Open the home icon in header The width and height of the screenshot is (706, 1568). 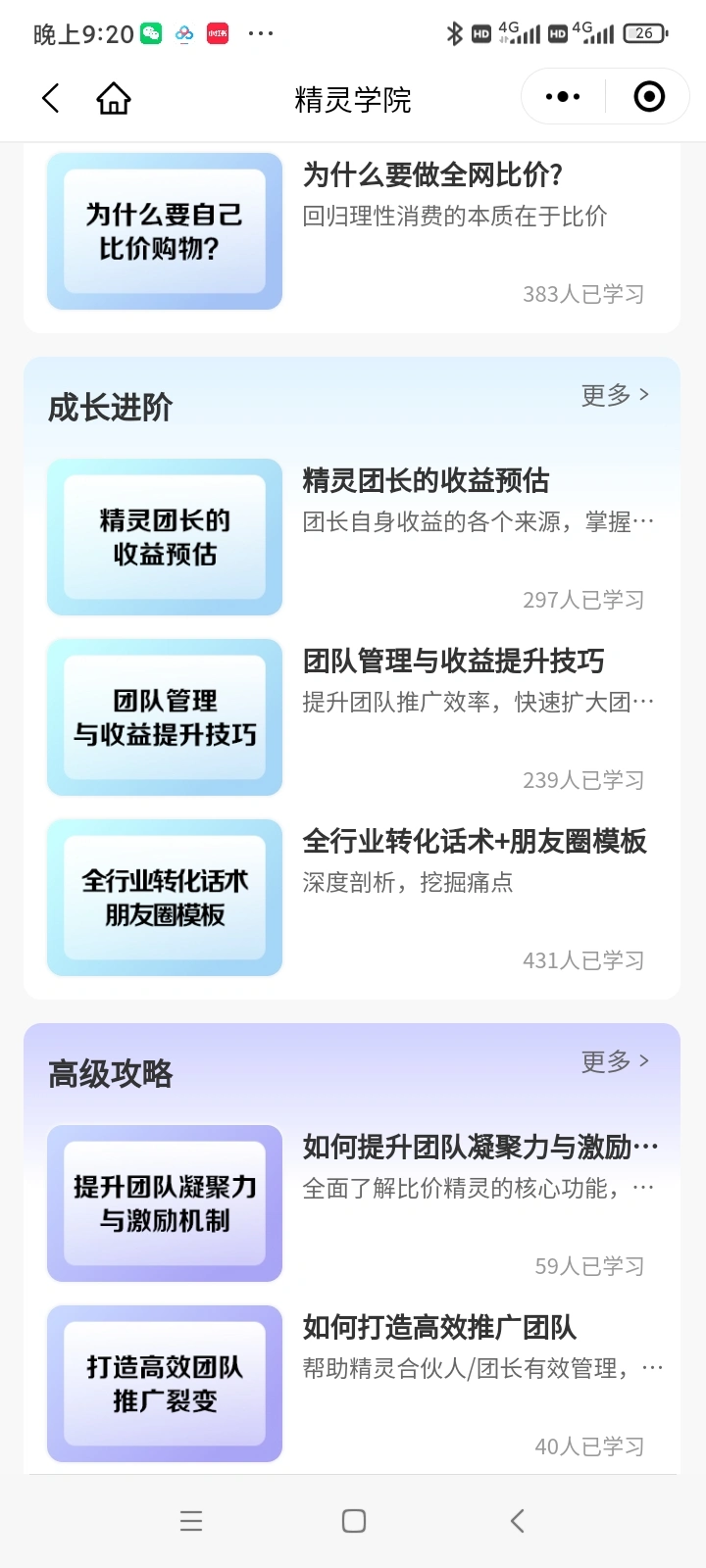click(x=114, y=98)
